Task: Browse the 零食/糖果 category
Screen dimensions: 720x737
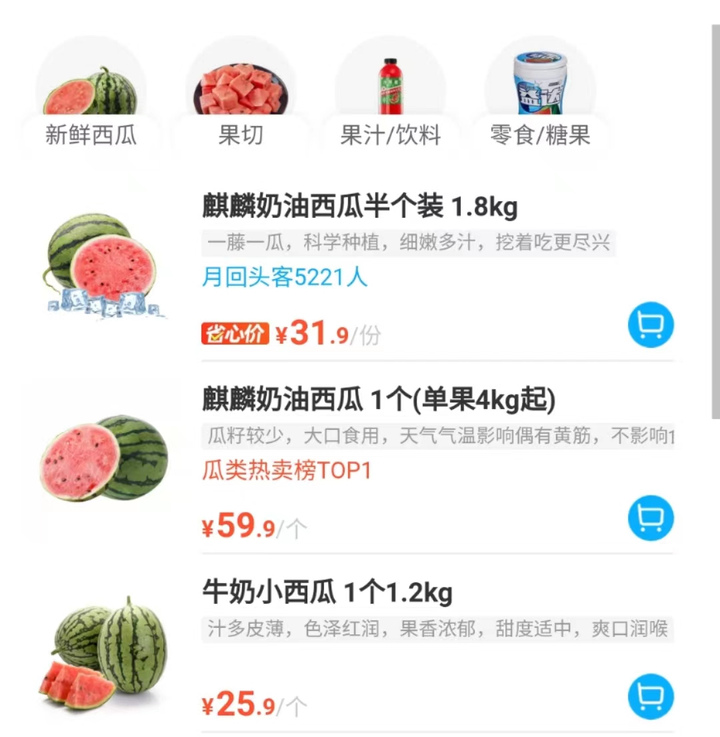Action: pyautogui.click(x=540, y=97)
